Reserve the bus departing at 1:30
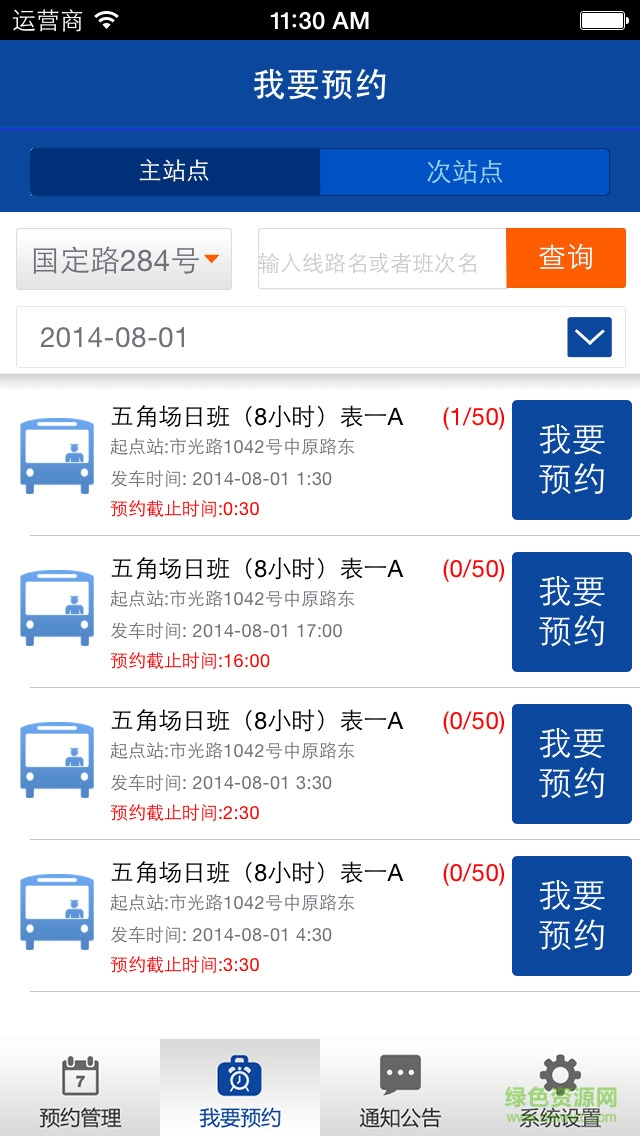 [571, 460]
